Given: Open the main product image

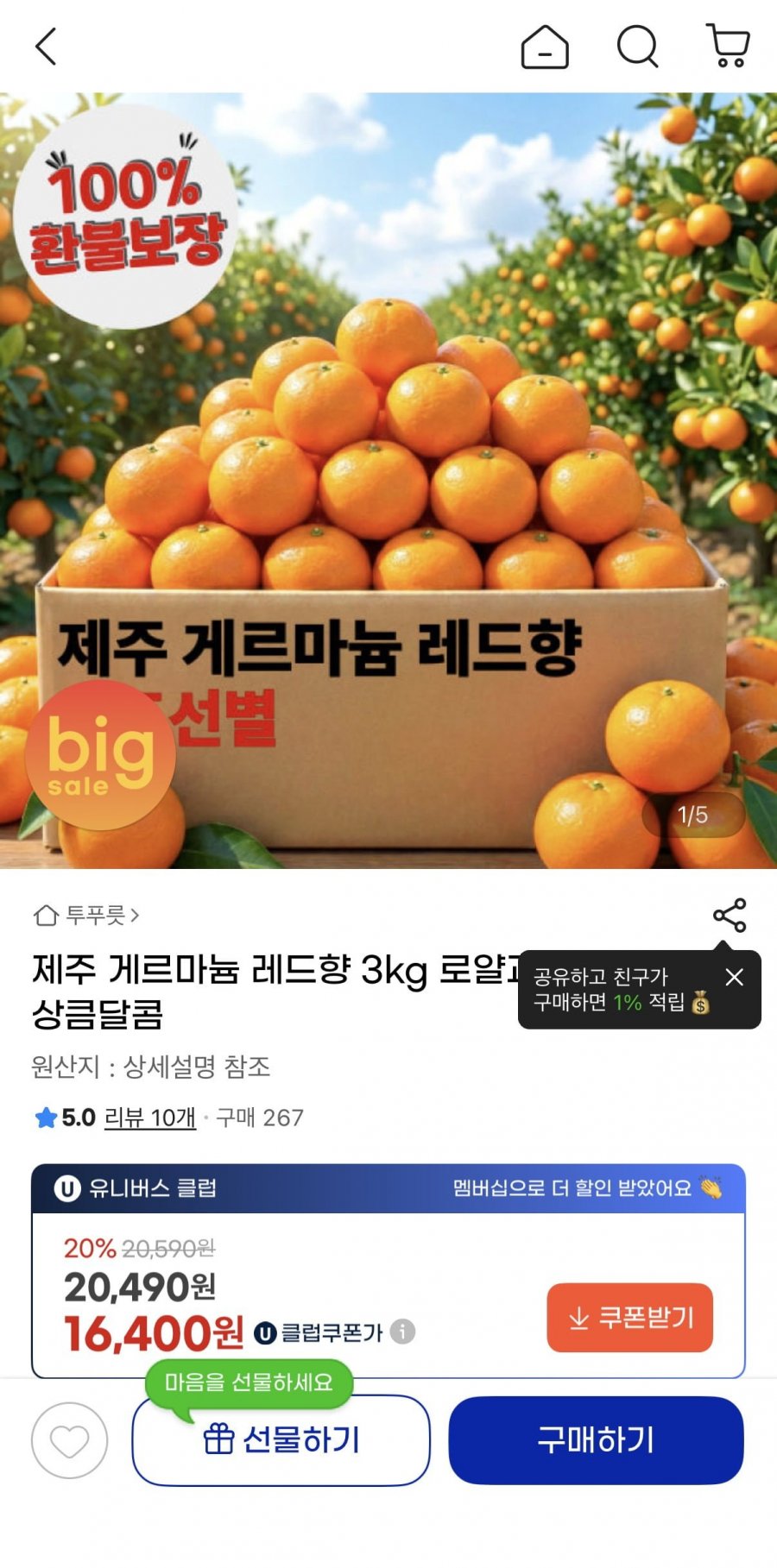Looking at the screenshot, I should pos(388,481).
